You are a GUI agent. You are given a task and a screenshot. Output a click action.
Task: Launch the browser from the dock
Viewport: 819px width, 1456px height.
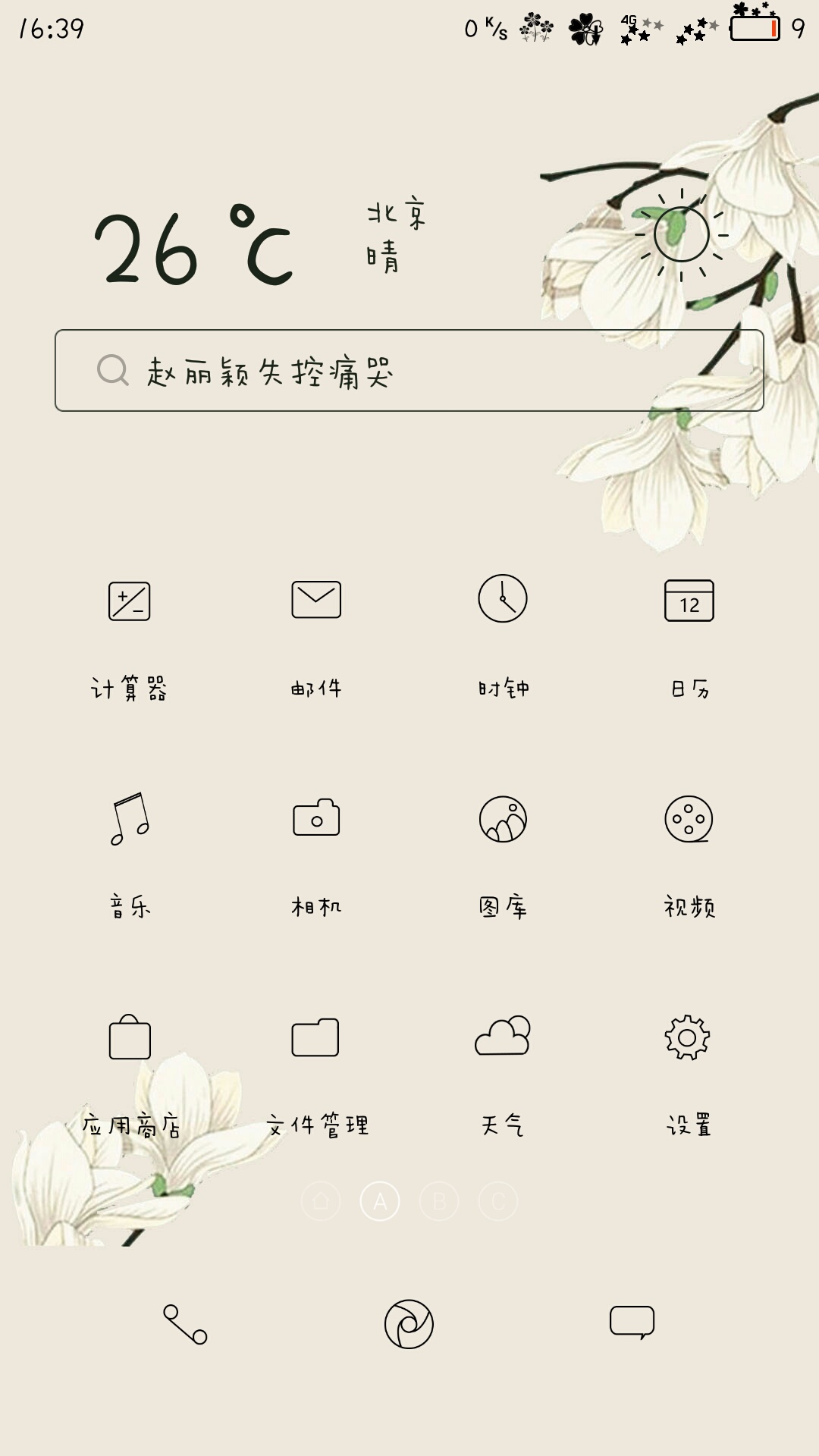pyautogui.click(x=409, y=1324)
